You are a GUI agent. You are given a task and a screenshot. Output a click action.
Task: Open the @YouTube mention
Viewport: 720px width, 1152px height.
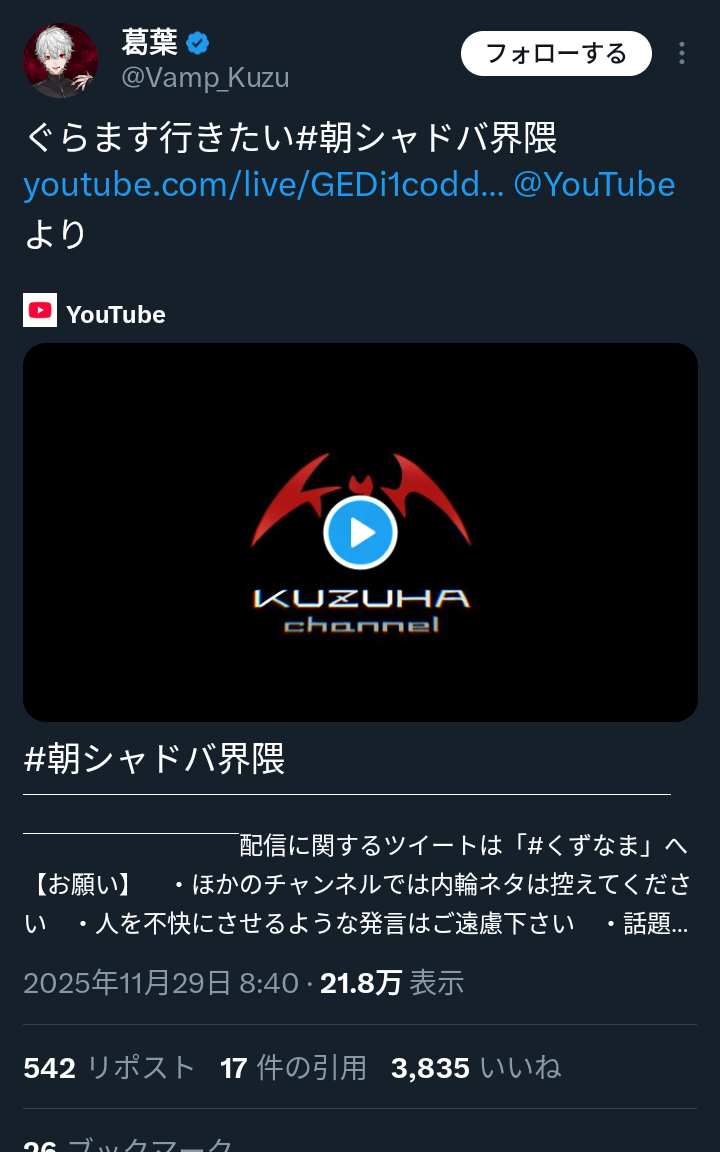coord(594,184)
